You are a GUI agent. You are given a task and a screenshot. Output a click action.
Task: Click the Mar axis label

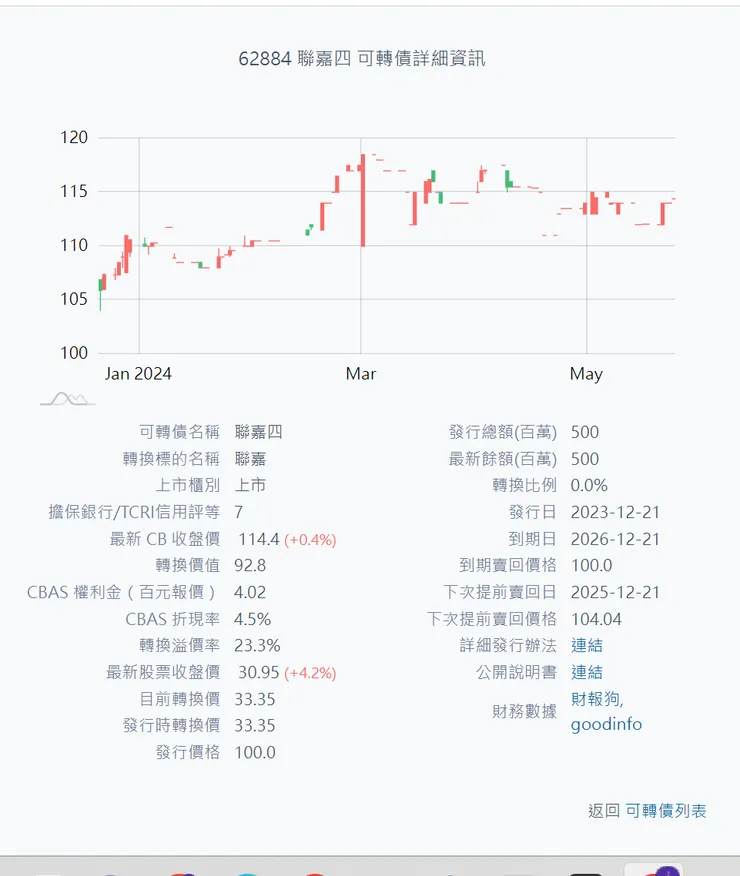[361, 373]
